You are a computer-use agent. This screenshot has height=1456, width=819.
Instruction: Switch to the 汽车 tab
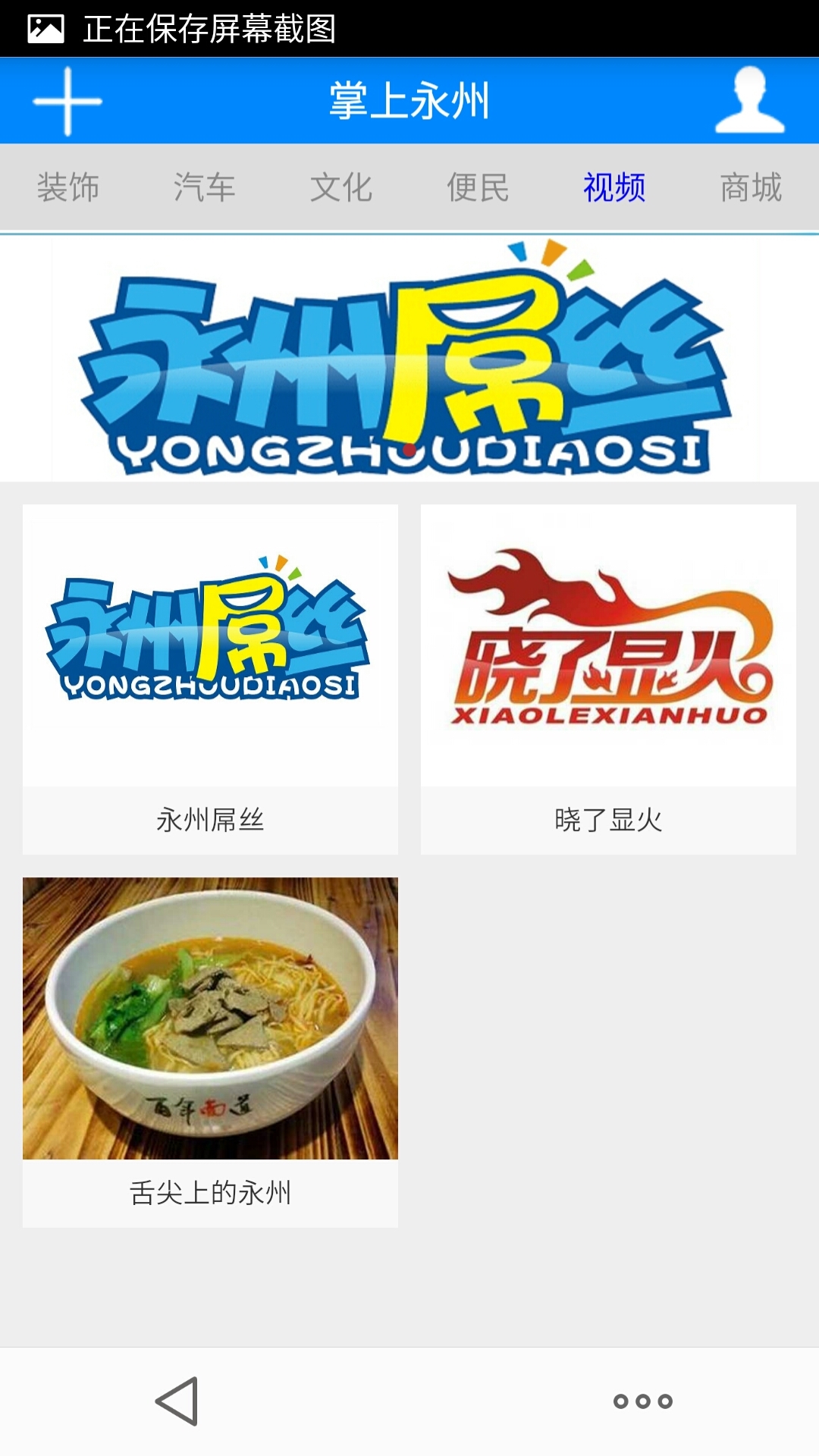point(205,187)
